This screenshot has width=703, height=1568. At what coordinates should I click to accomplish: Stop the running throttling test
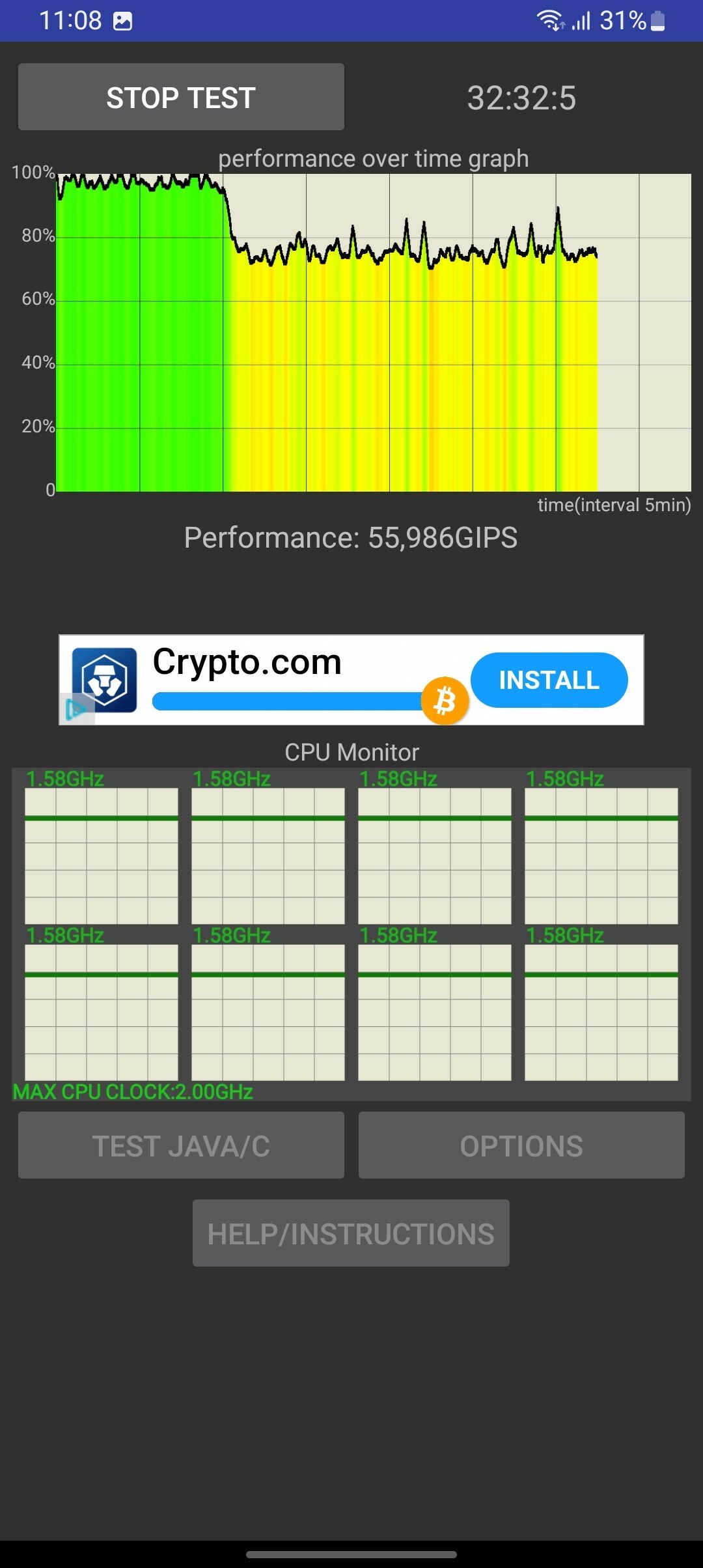click(x=181, y=97)
